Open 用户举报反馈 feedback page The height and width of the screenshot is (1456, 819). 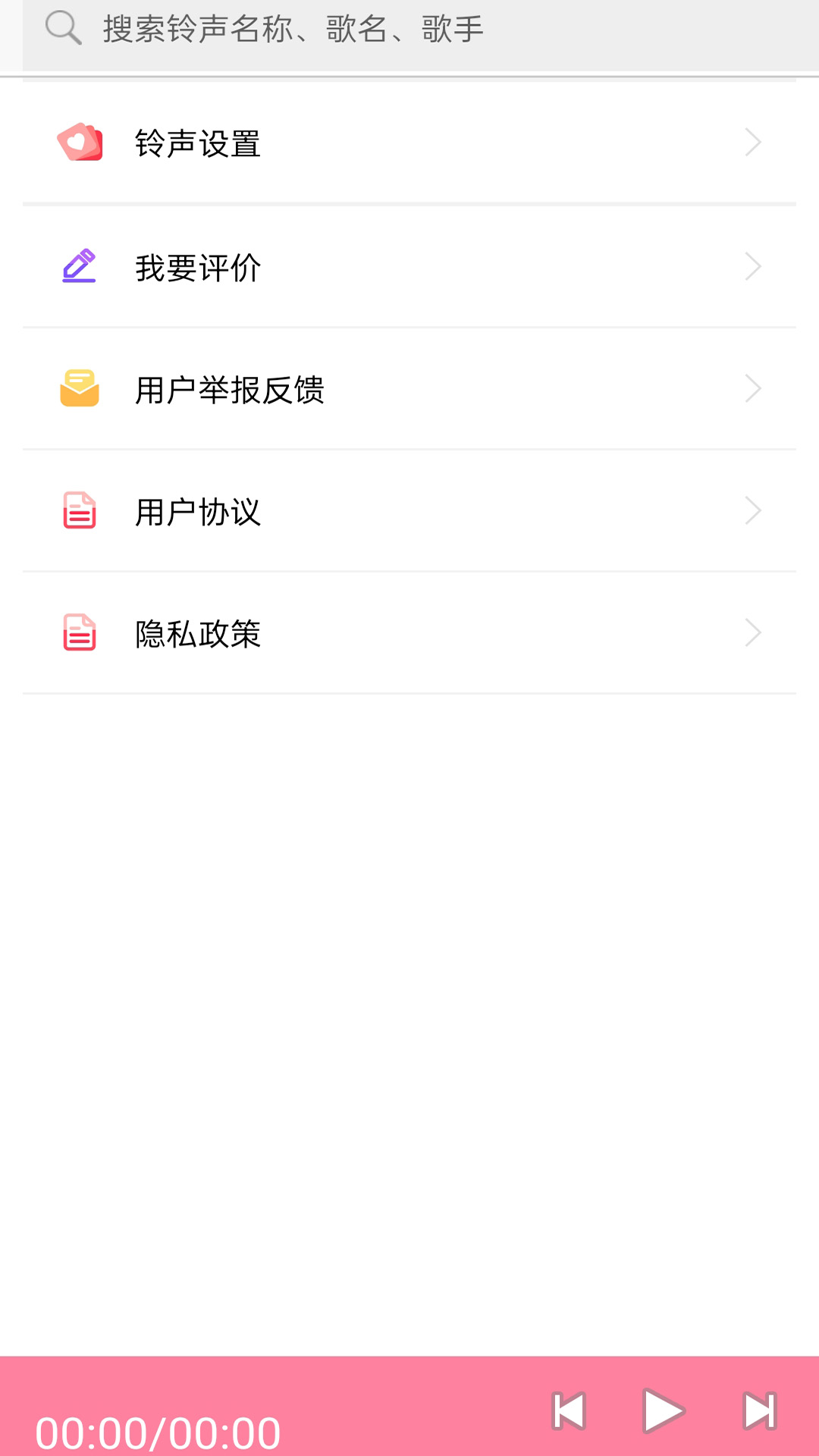(409, 390)
